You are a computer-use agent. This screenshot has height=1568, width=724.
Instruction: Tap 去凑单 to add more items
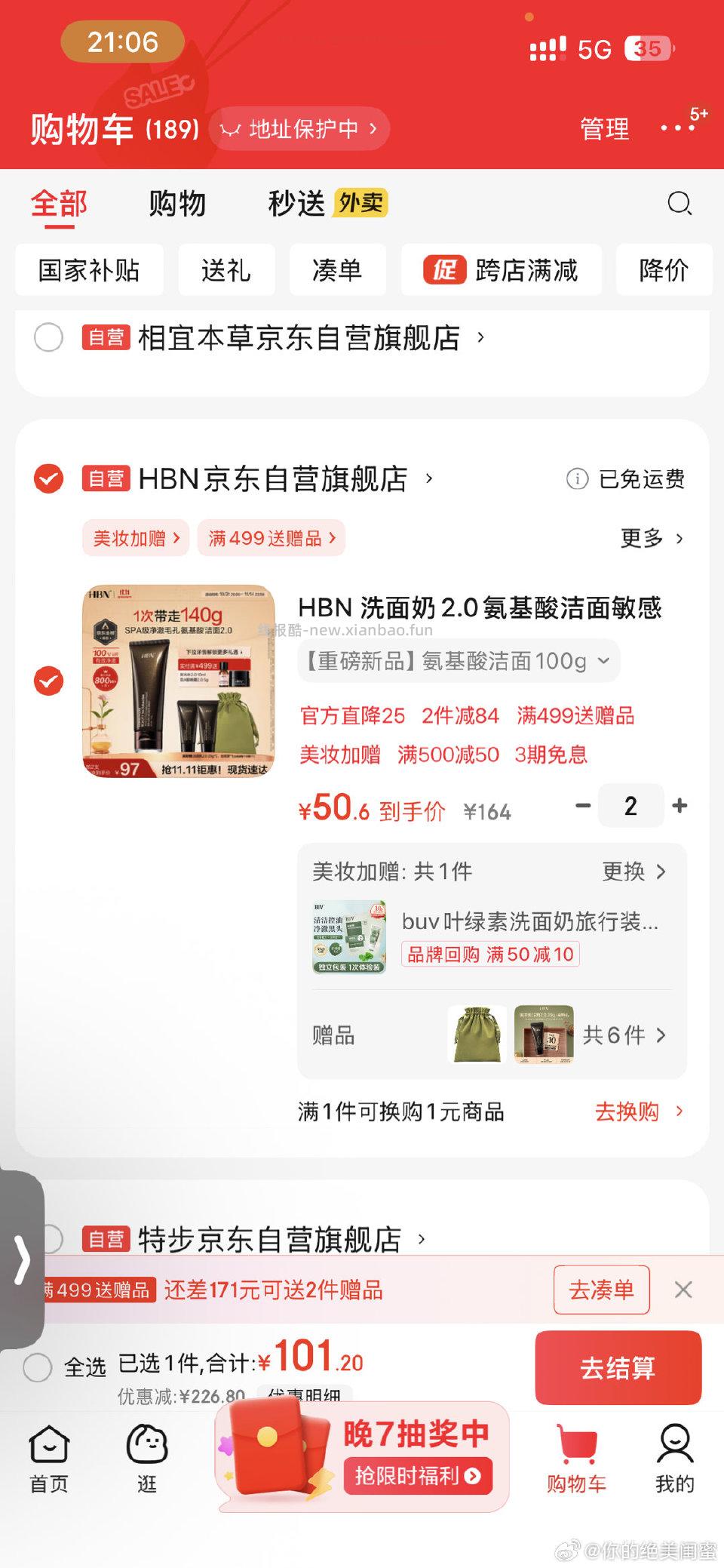tap(601, 1290)
